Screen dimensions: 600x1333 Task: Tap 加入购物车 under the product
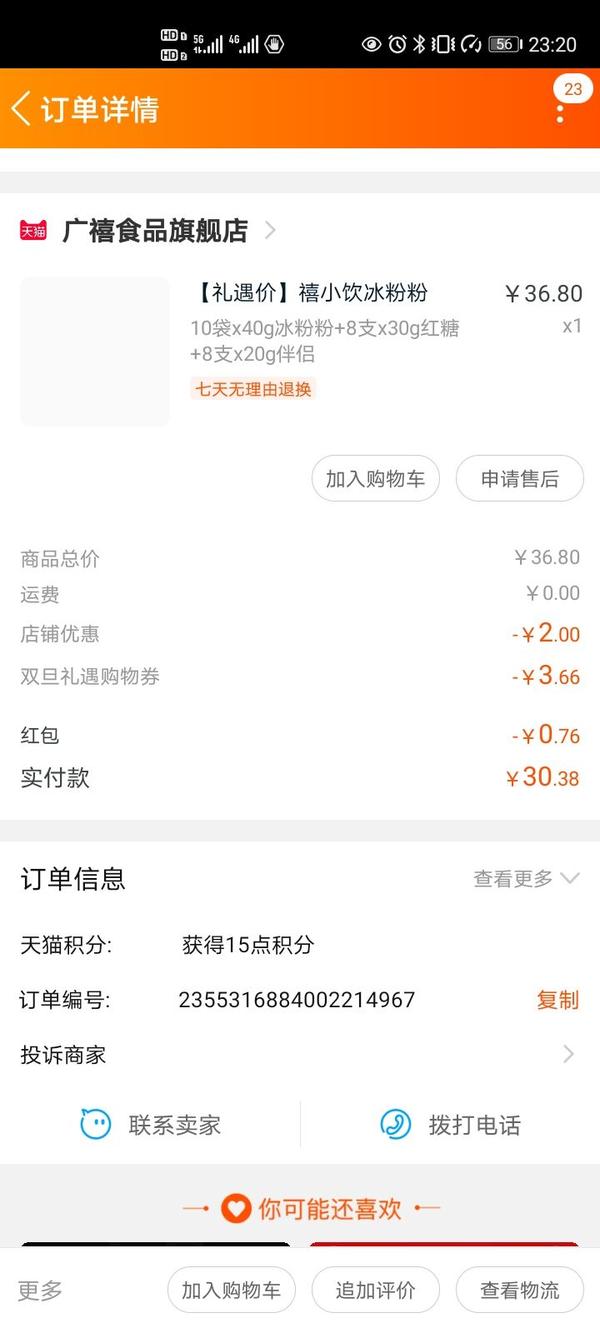coord(375,479)
